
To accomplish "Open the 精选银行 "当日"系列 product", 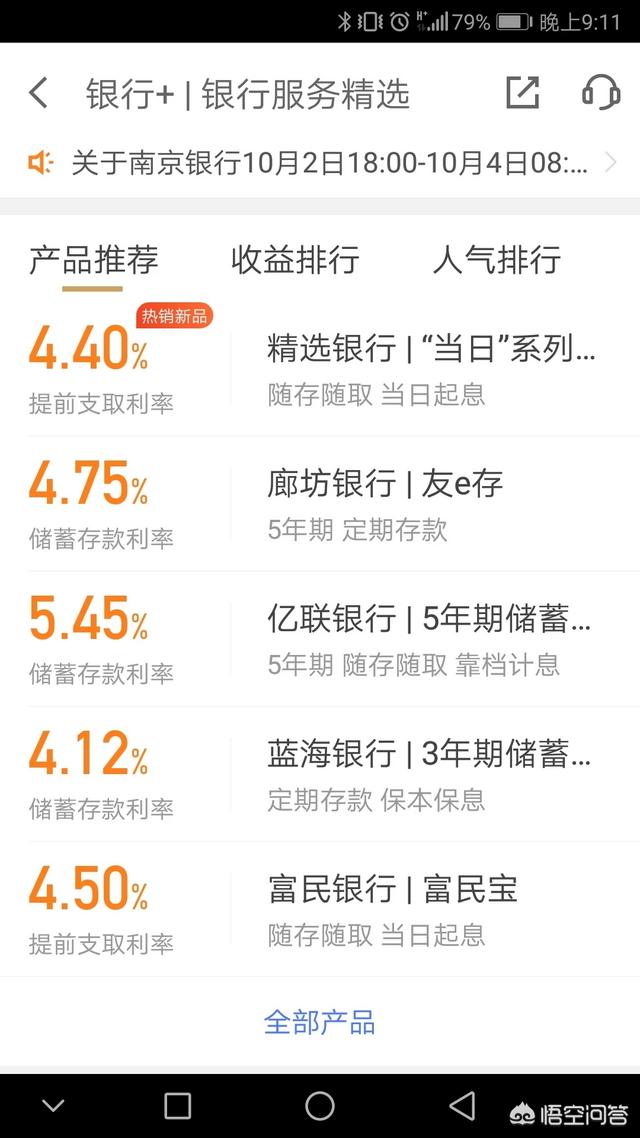I will point(431,366).
